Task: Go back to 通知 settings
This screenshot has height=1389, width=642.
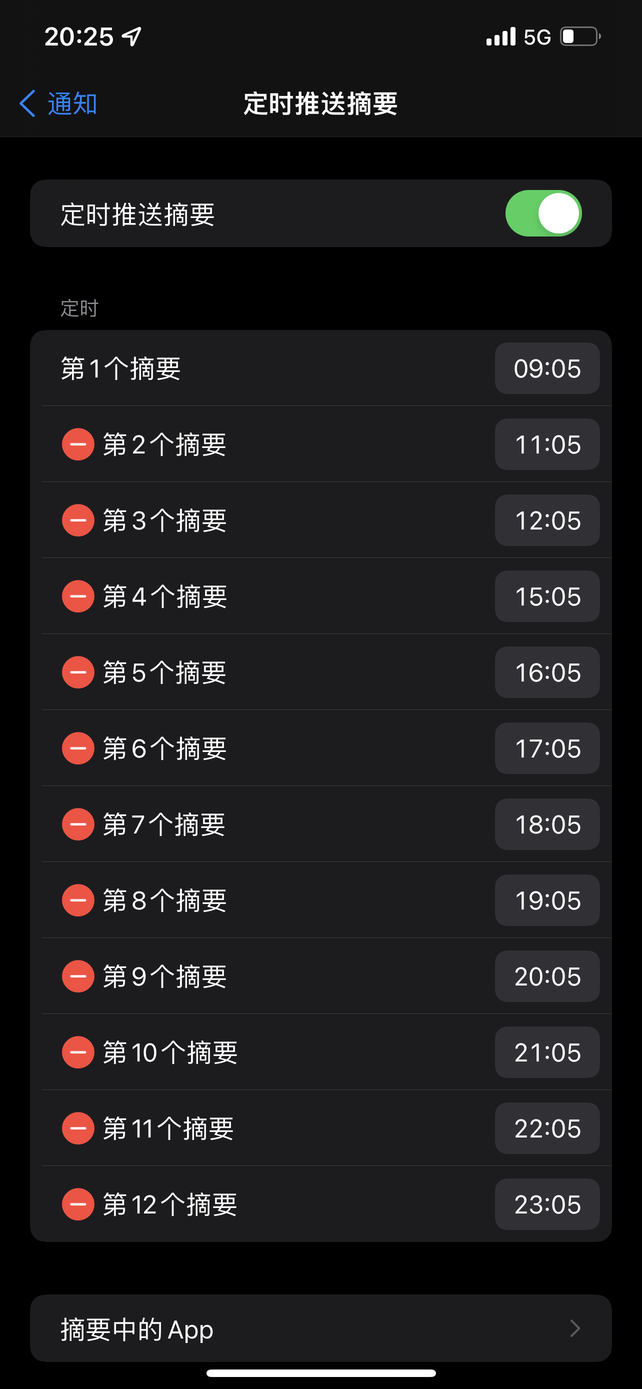Action: (58, 103)
